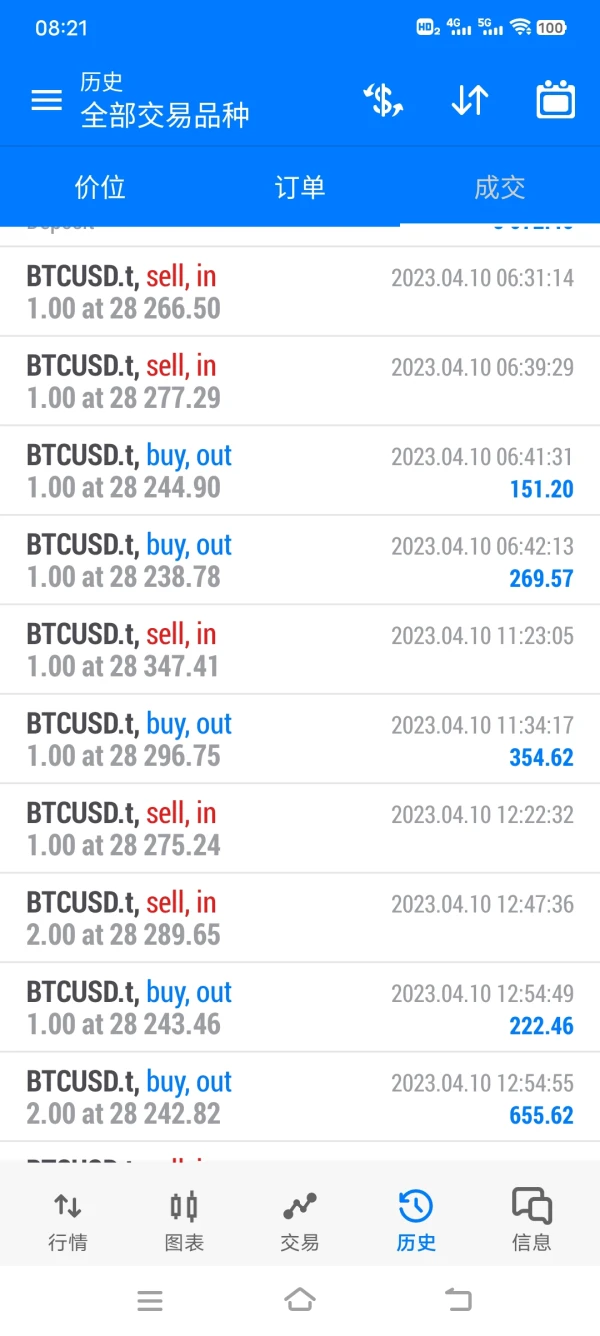Viewport: 600px width, 1336px height.
Task: Open the sell deal at 28 277.29
Action: pyautogui.click(x=300, y=381)
